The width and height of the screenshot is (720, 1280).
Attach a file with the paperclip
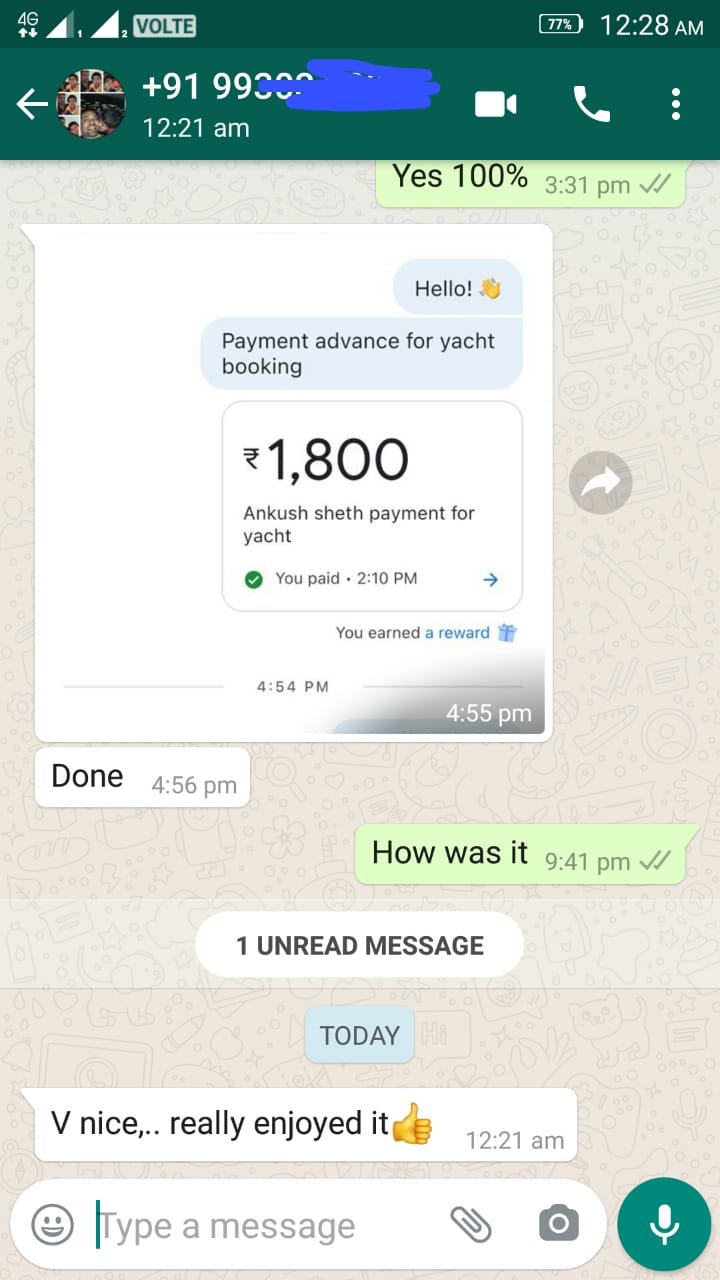pyautogui.click(x=471, y=1224)
